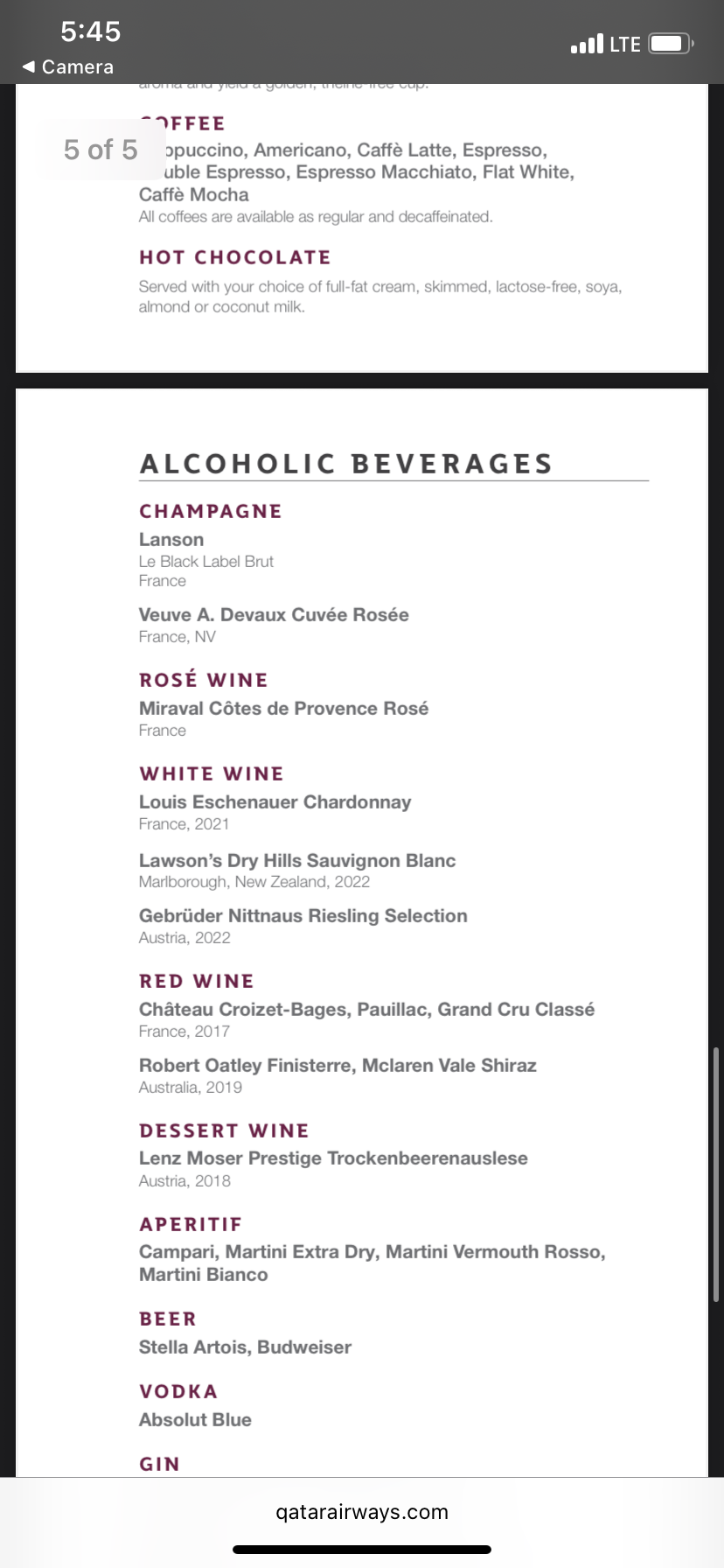The image size is (724, 1568).
Task: Switch to the ROSÉ WINE section
Action: point(204,680)
